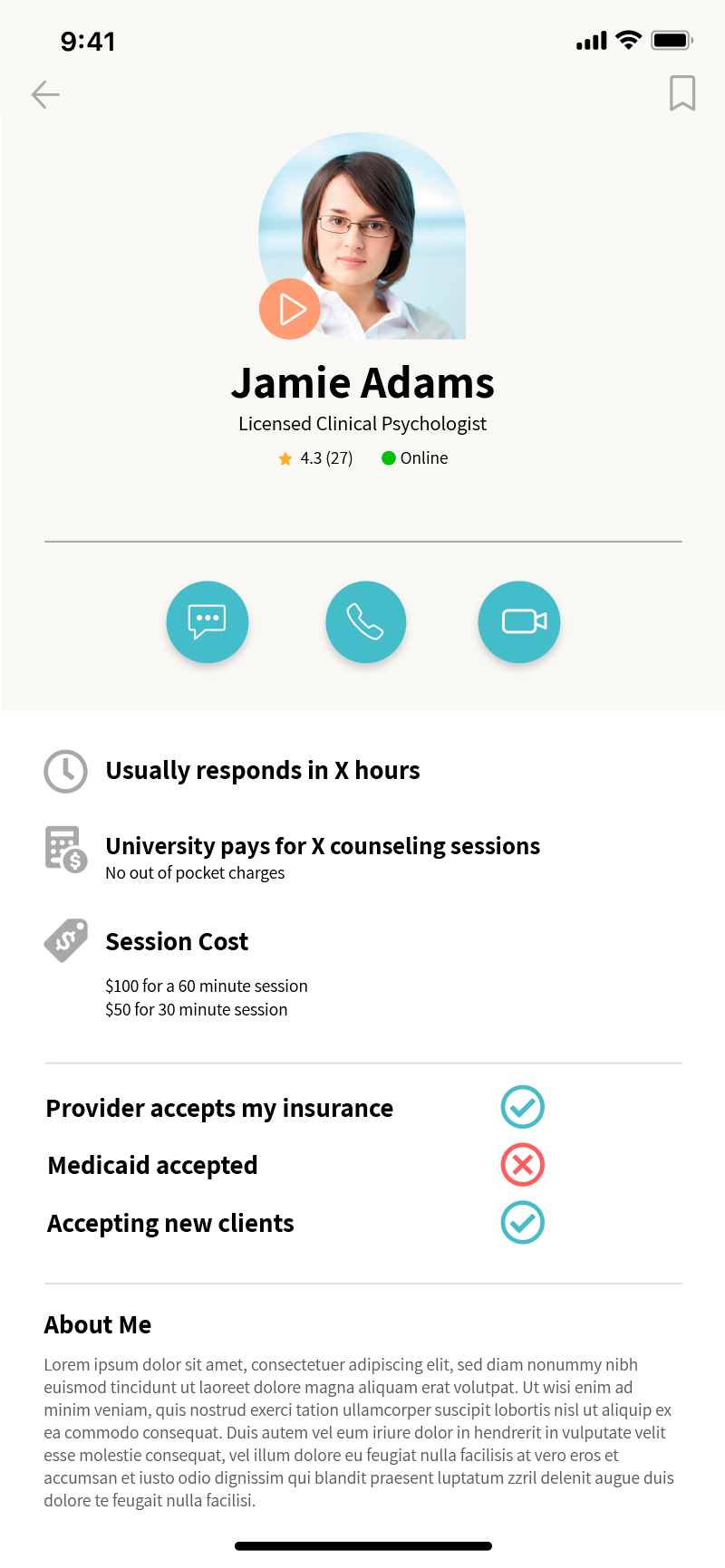Image resolution: width=725 pixels, height=1568 pixels.
Task: Click the star rating icon
Action: [x=285, y=458]
